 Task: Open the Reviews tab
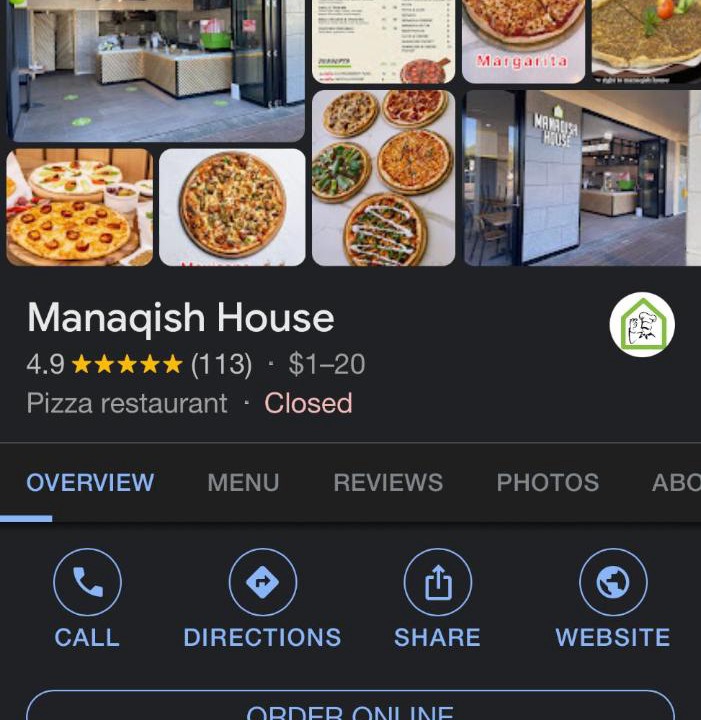[x=388, y=482]
